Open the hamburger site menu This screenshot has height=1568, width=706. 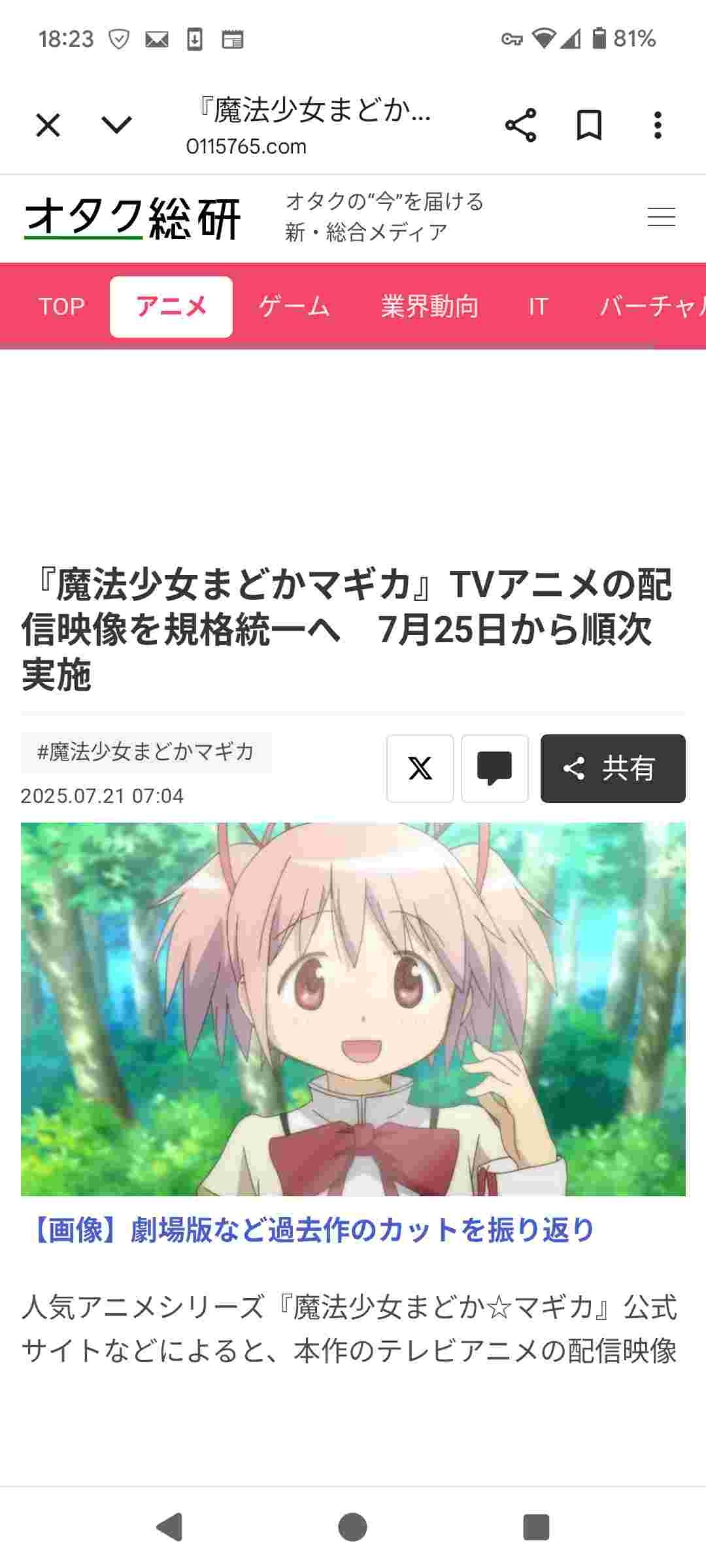[x=661, y=217]
